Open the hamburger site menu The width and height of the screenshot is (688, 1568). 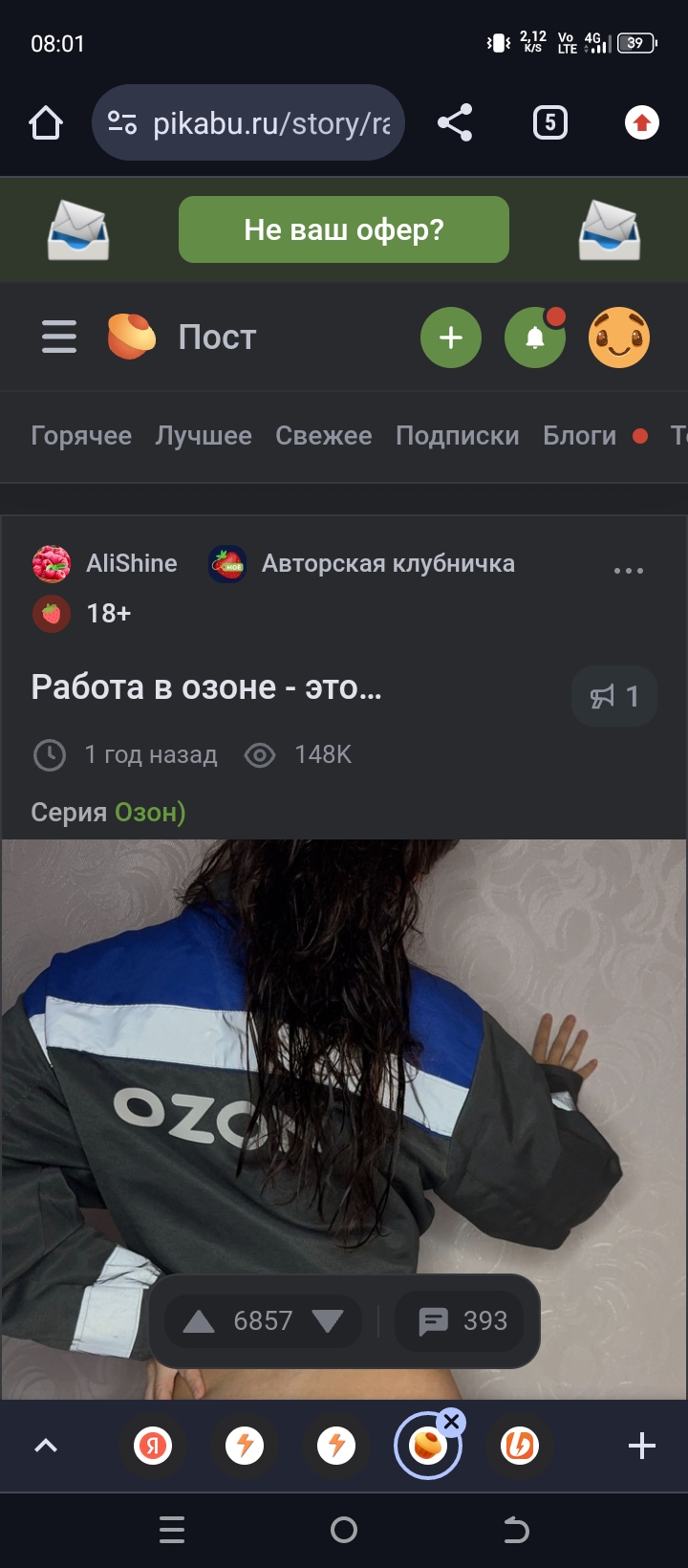59,337
